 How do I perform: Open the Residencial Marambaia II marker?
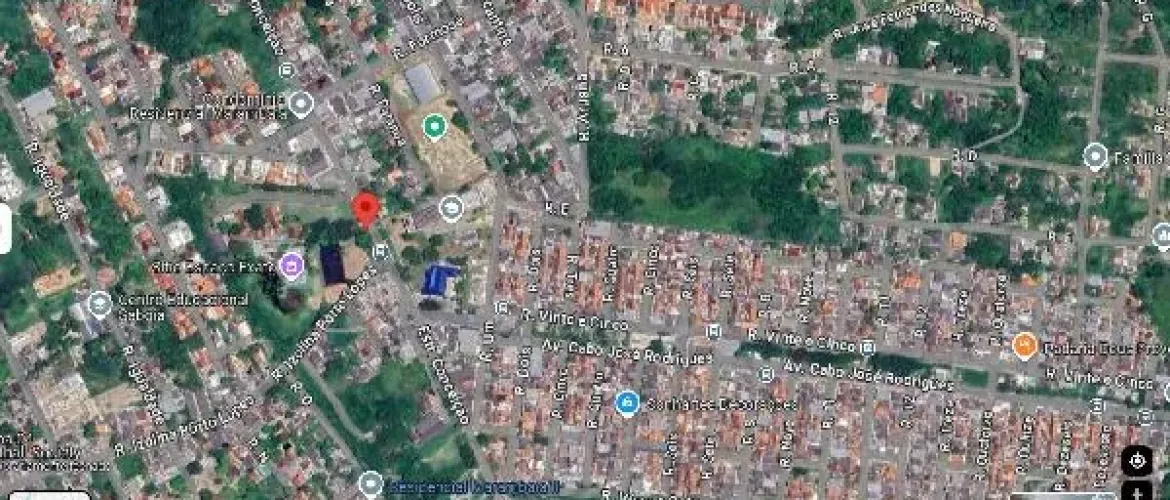(370, 484)
